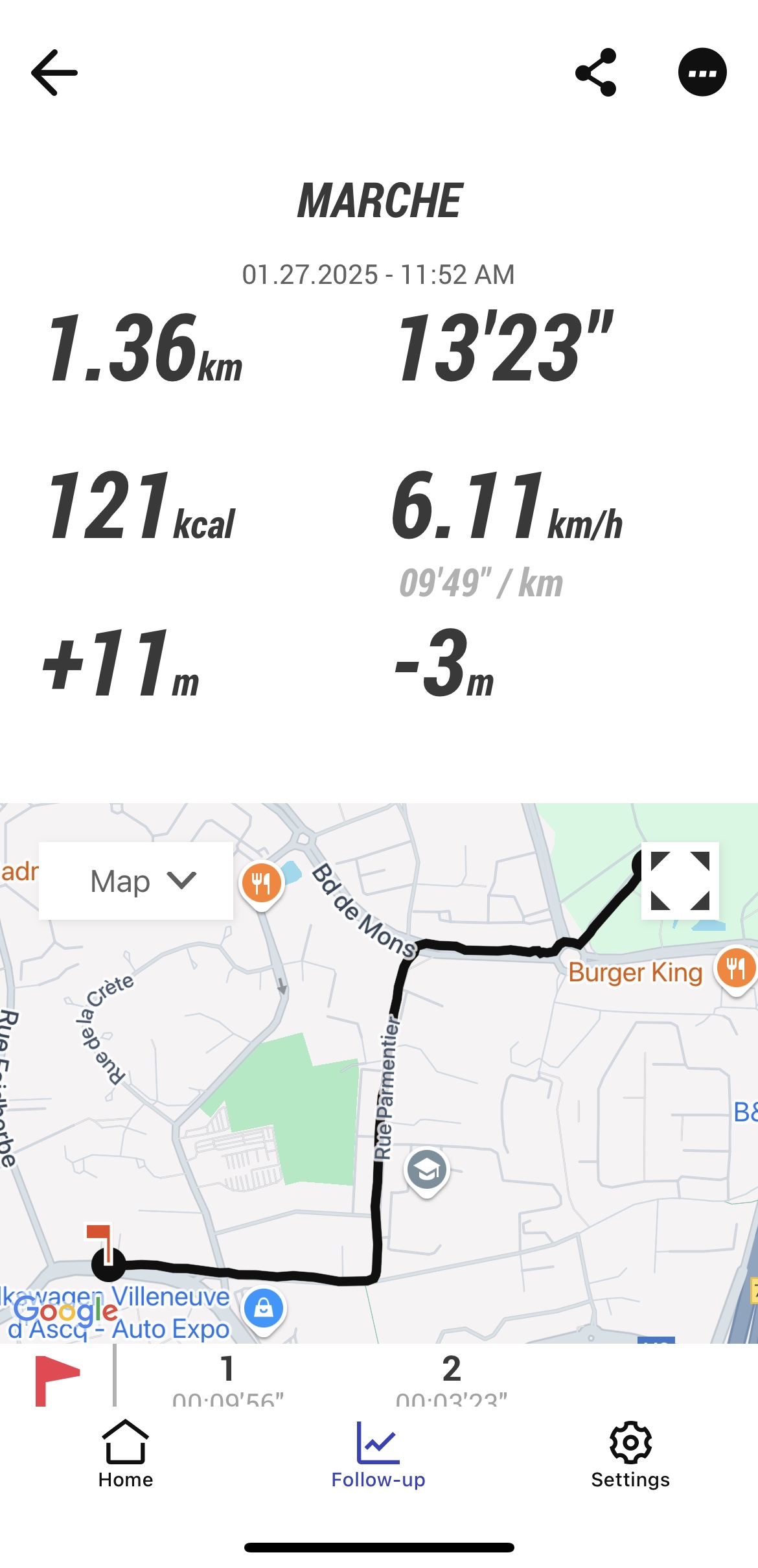Open the more options menu
This screenshot has height=1568, width=758.
(702, 73)
